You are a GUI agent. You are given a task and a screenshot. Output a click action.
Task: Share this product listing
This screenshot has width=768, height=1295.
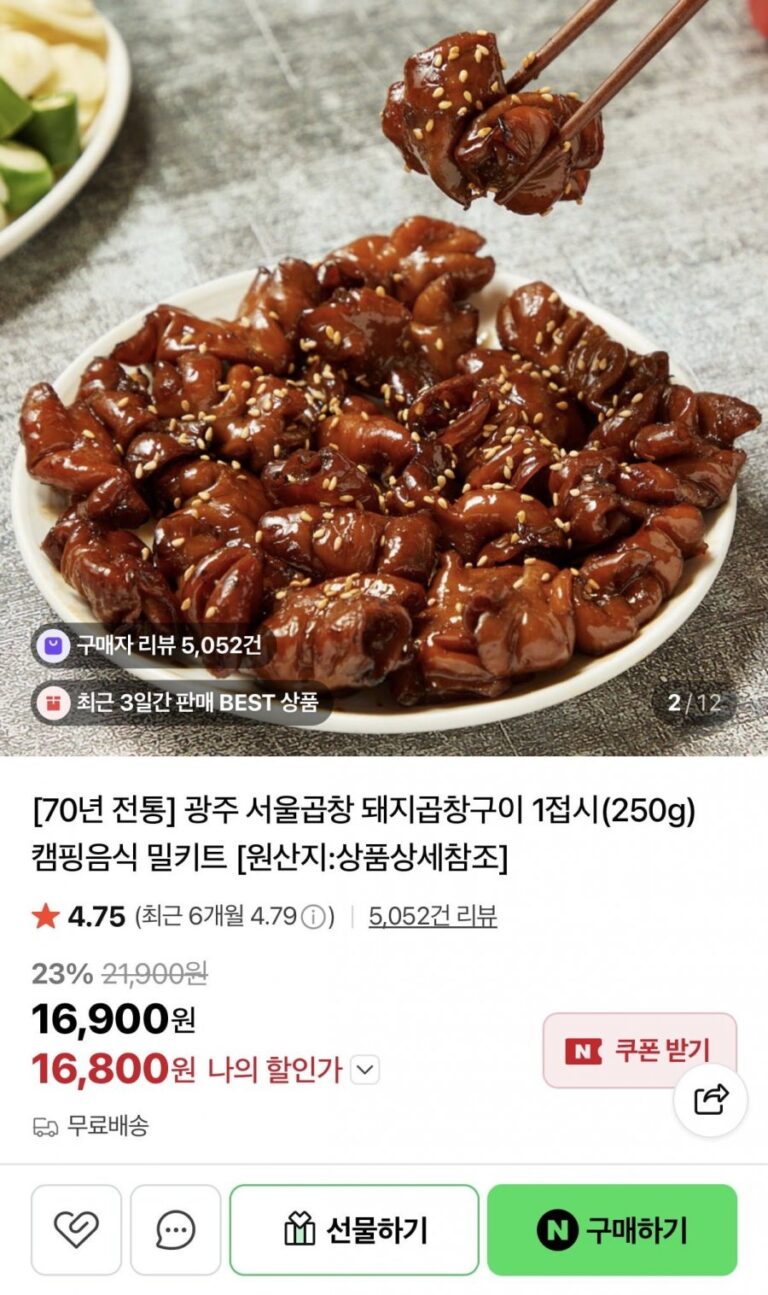(711, 1100)
